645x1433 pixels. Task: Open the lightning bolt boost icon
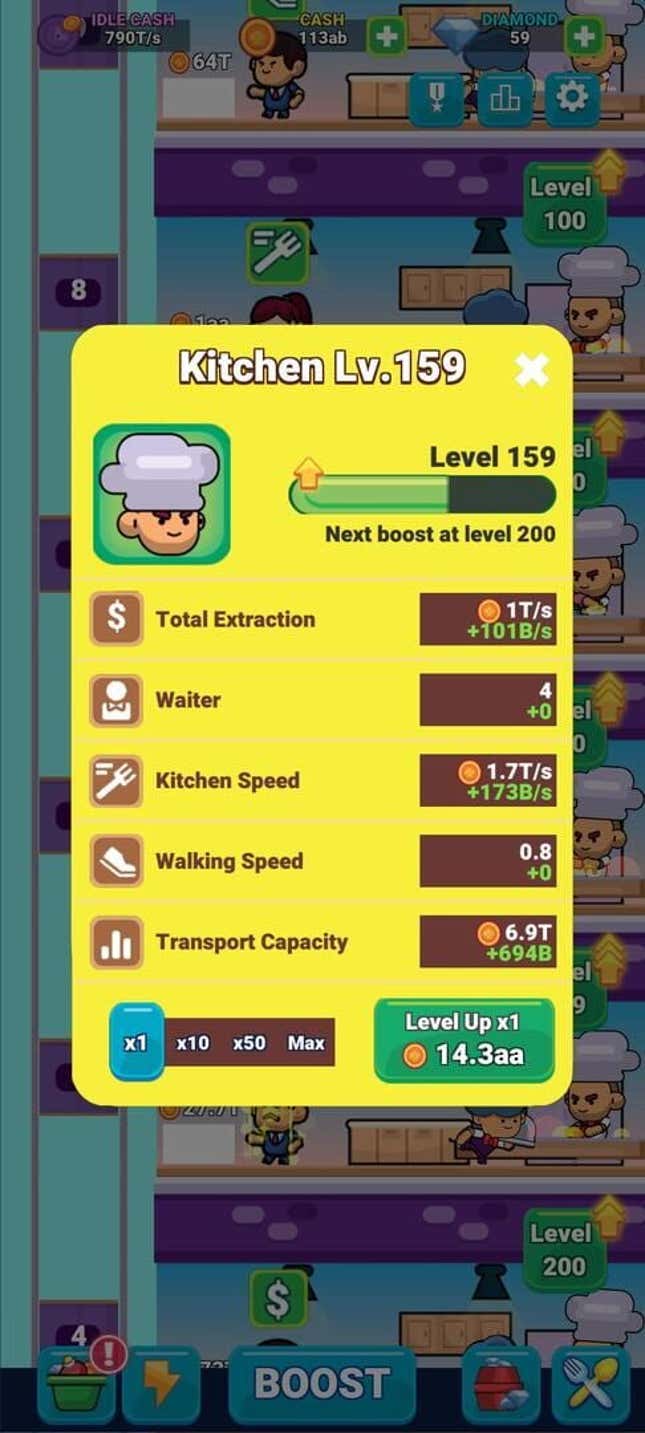point(160,1386)
